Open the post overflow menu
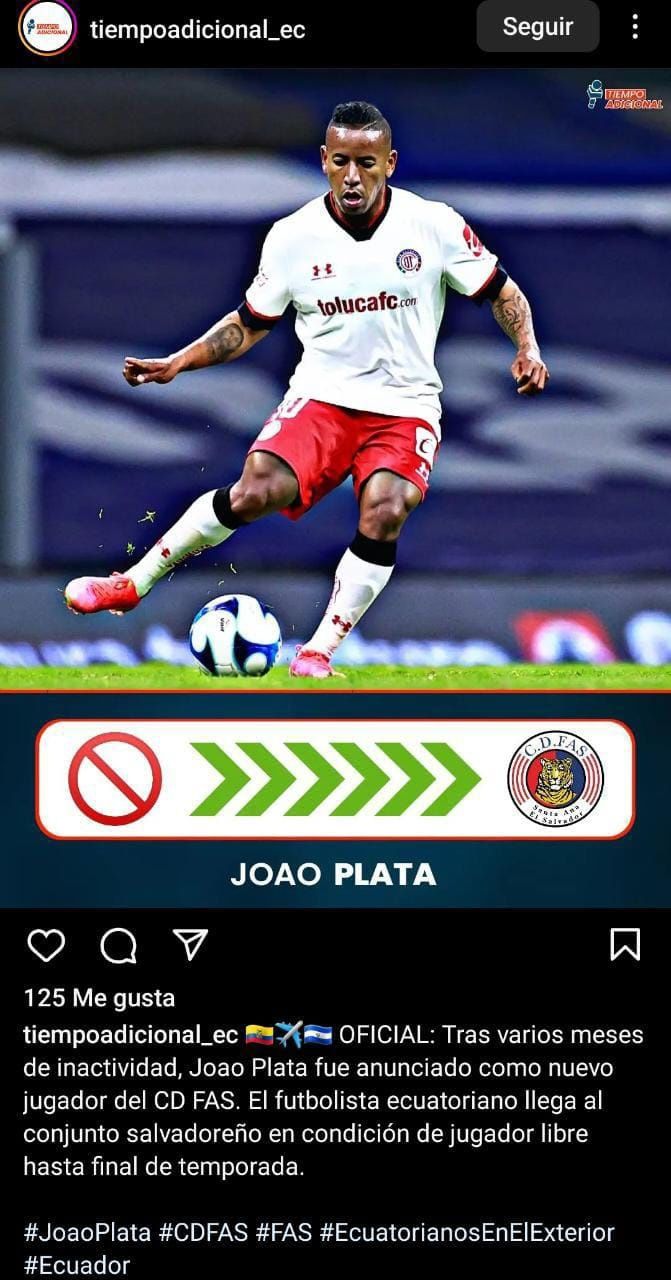 [x=635, y=27]
